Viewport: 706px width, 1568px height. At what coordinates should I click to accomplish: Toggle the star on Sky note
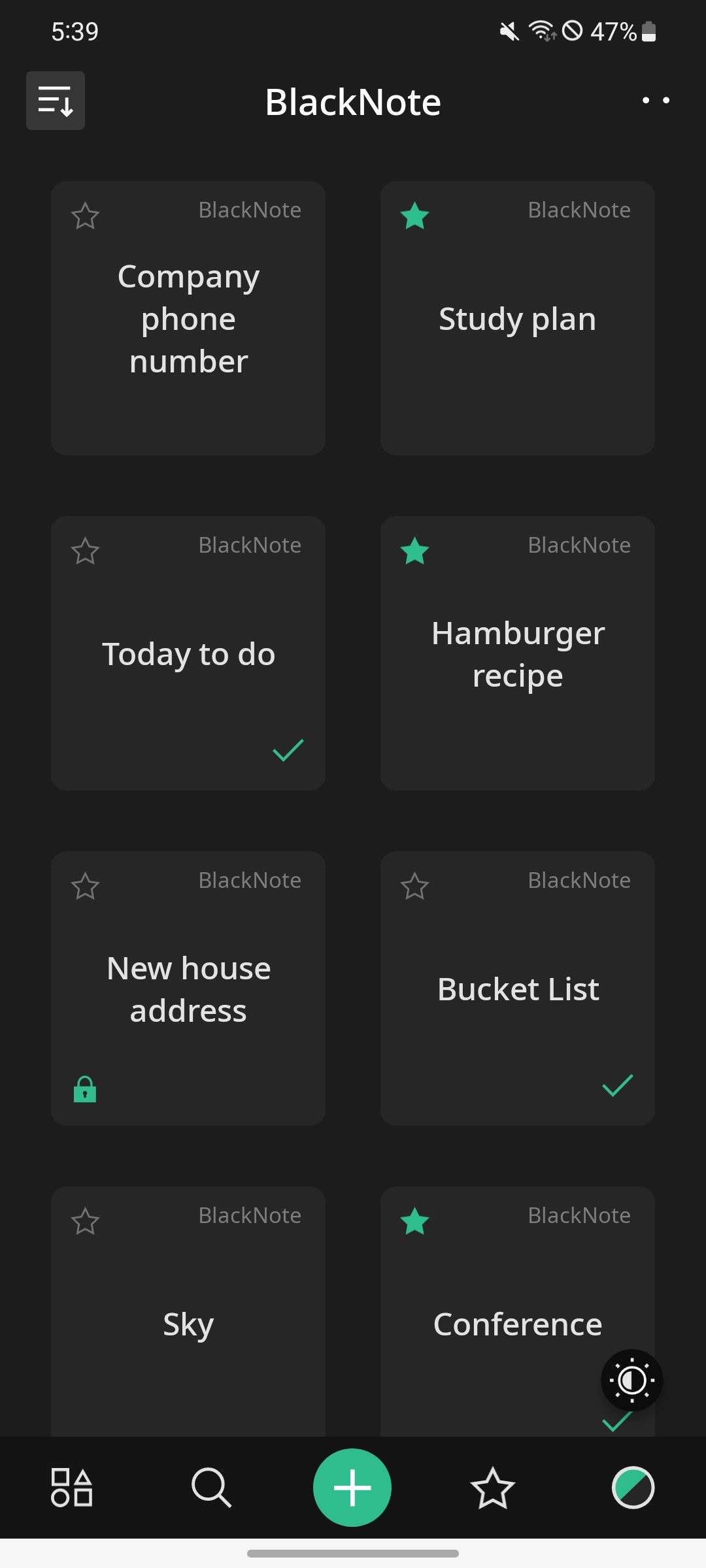[x=86, y=1222]
